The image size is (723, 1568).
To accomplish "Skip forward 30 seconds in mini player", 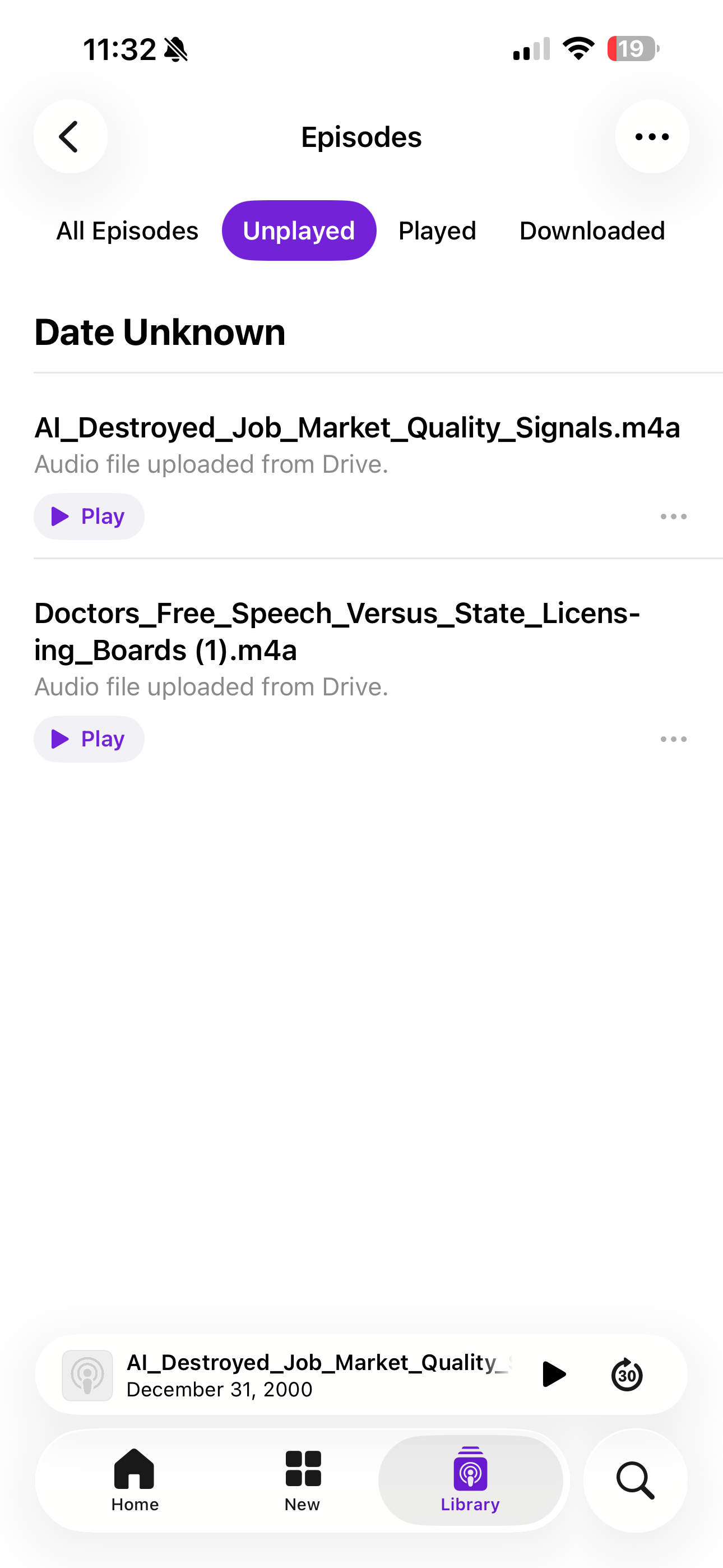I will pos(626,1375).
